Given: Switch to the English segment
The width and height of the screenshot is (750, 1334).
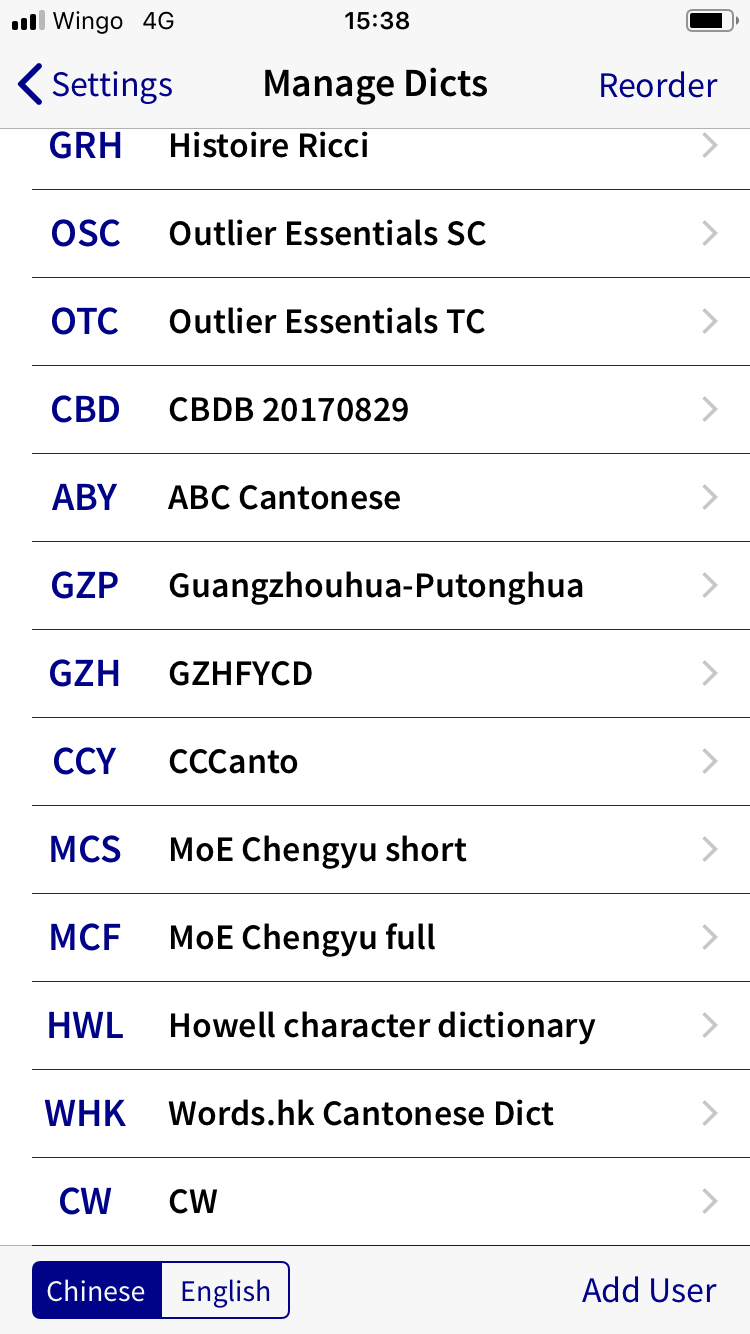Looking at the screenshot, I should pos(225,1290).
